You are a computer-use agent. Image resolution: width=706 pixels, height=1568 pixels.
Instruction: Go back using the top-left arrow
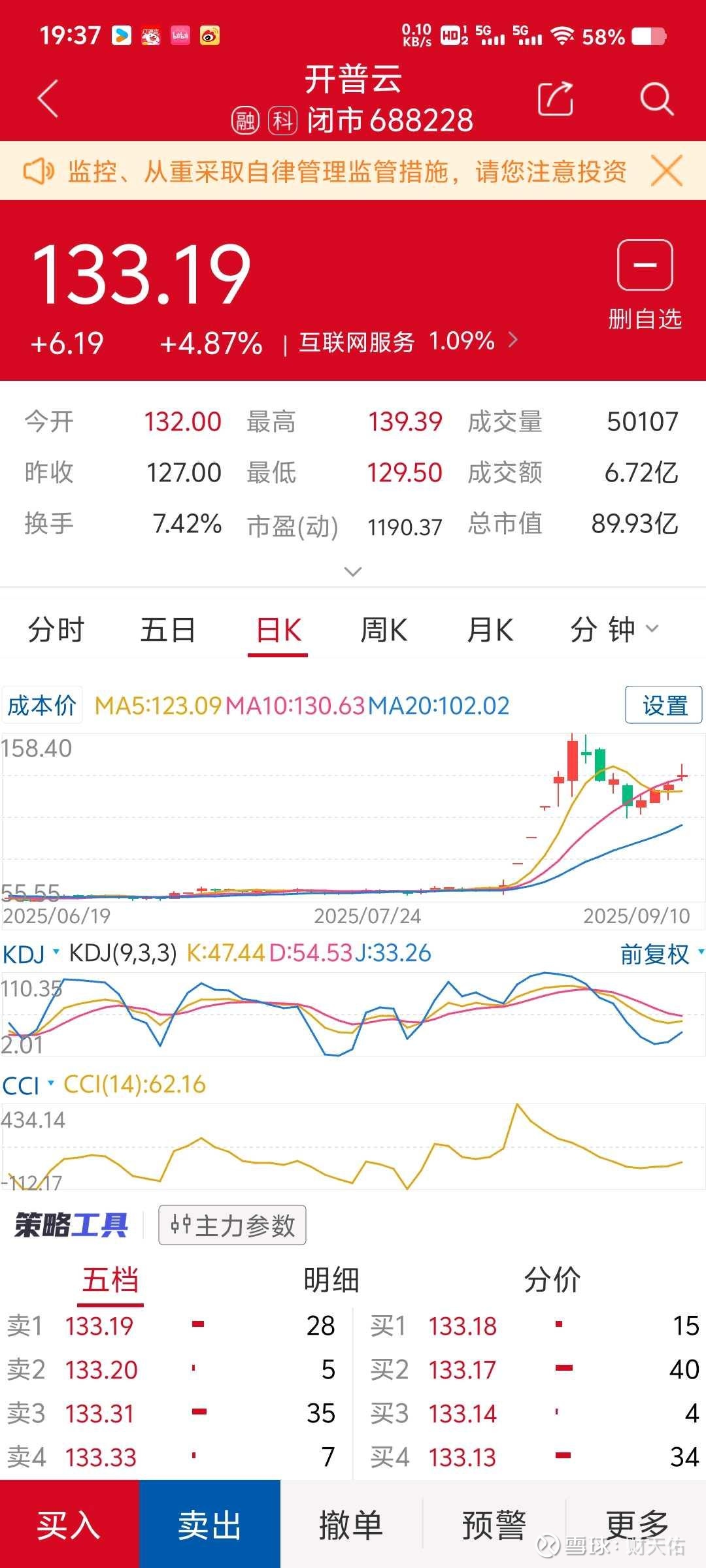[48, 99]
